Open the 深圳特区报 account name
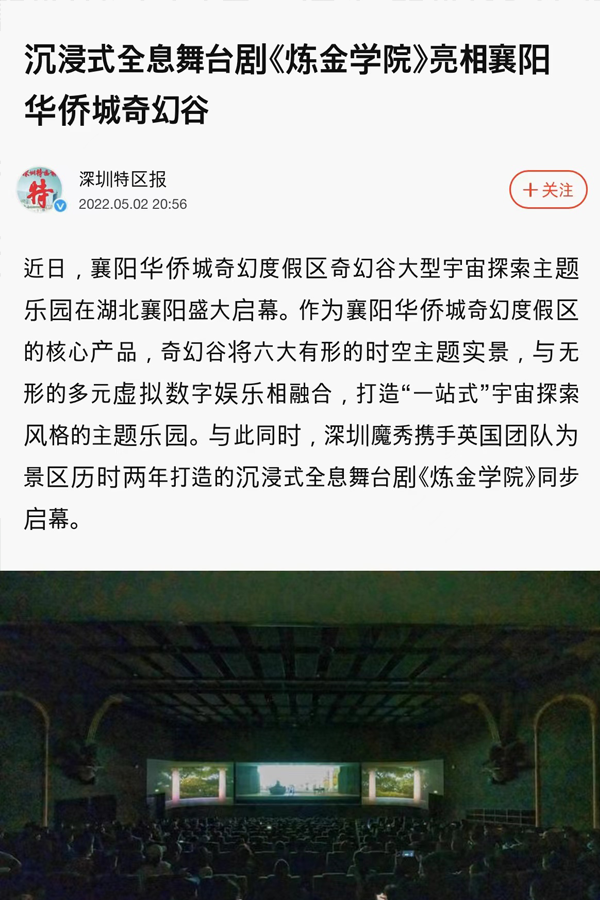Viewport: 600px width, 900px height. (x=123, y=179)
